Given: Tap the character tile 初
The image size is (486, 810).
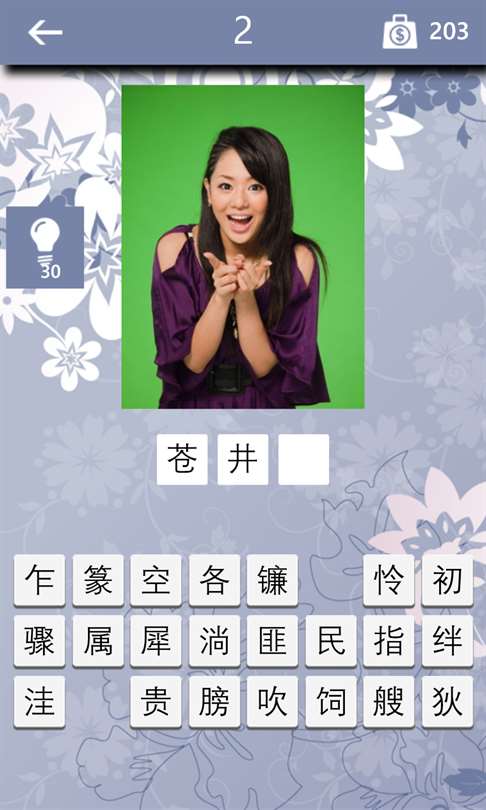Looking at the screenshot, I should pos(447,580).
